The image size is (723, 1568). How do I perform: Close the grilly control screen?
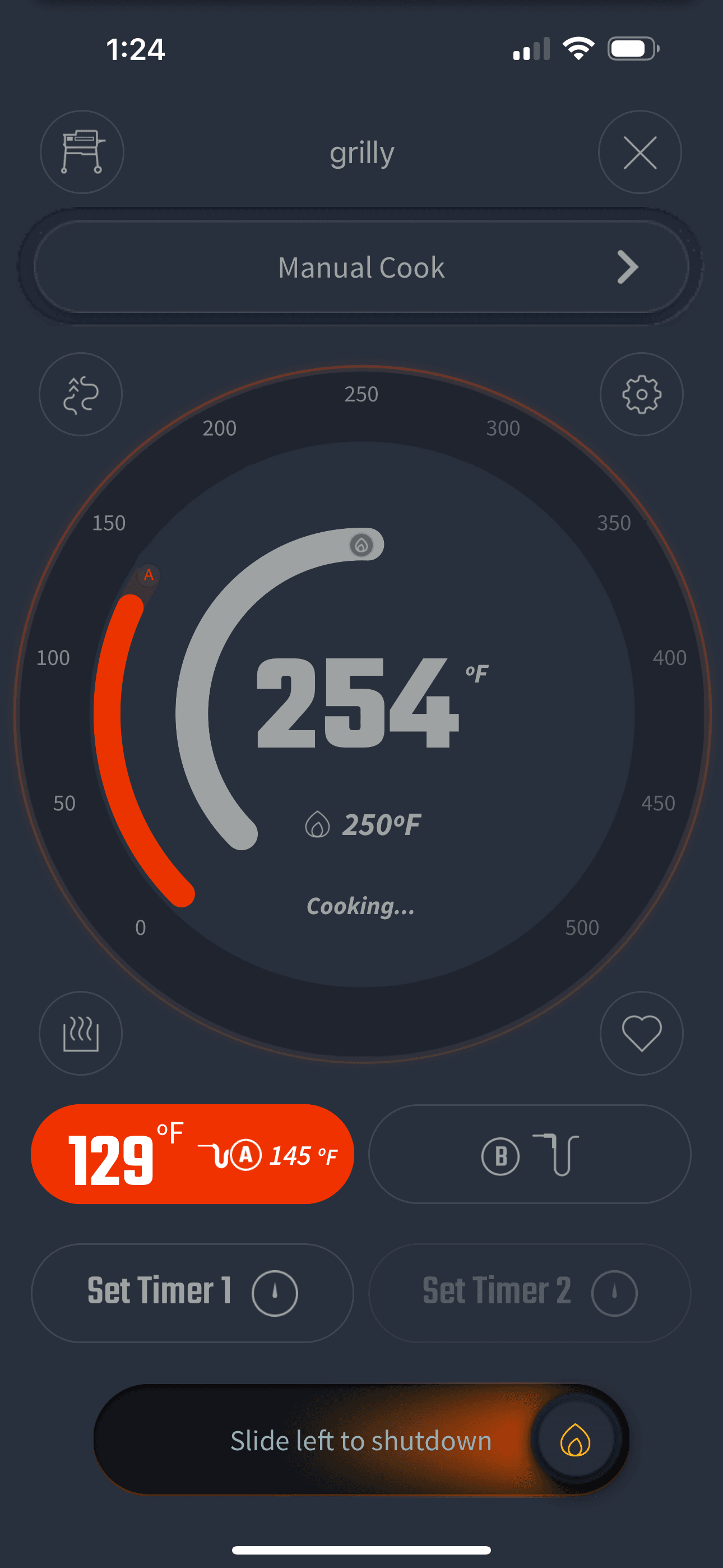639,152
